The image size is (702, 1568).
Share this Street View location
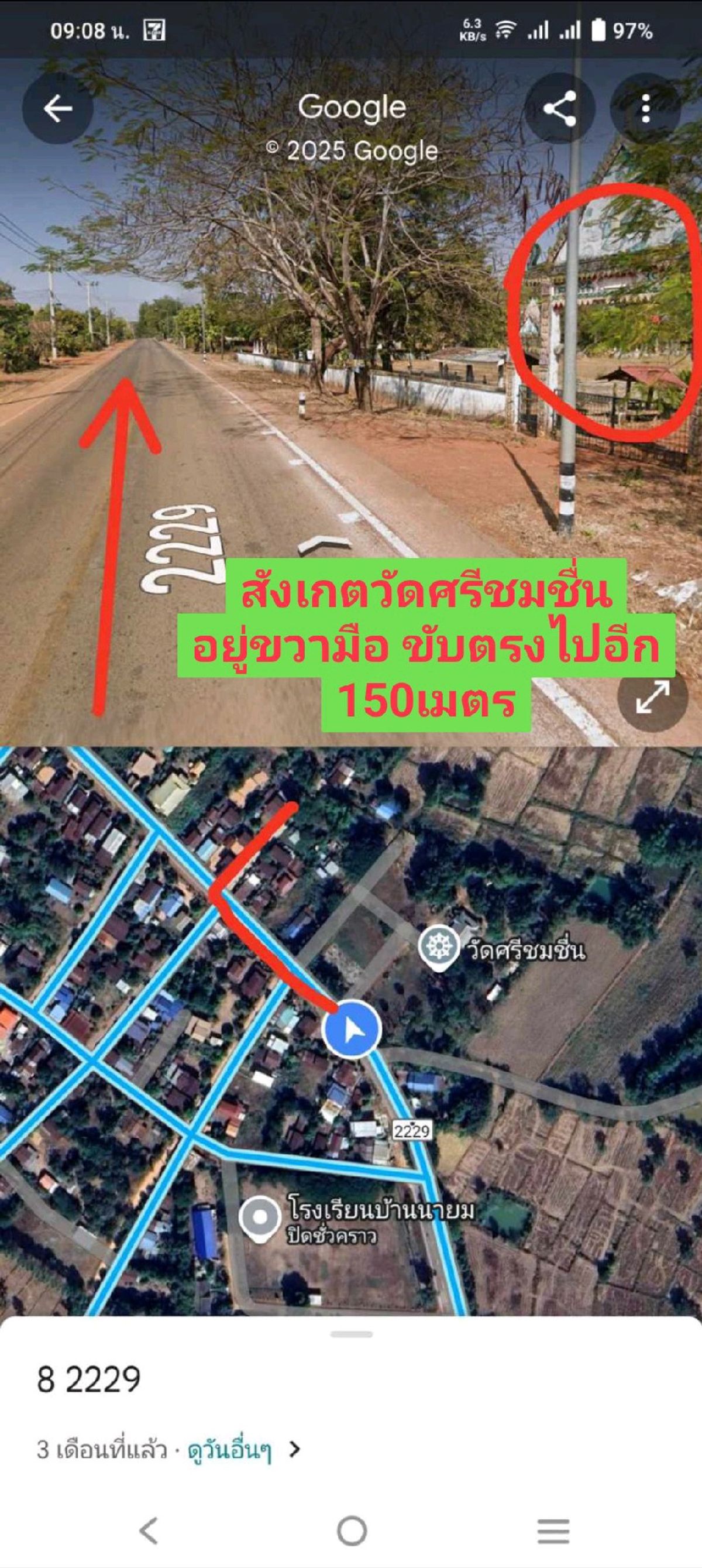pyautogui.click(x=560, y=109)
